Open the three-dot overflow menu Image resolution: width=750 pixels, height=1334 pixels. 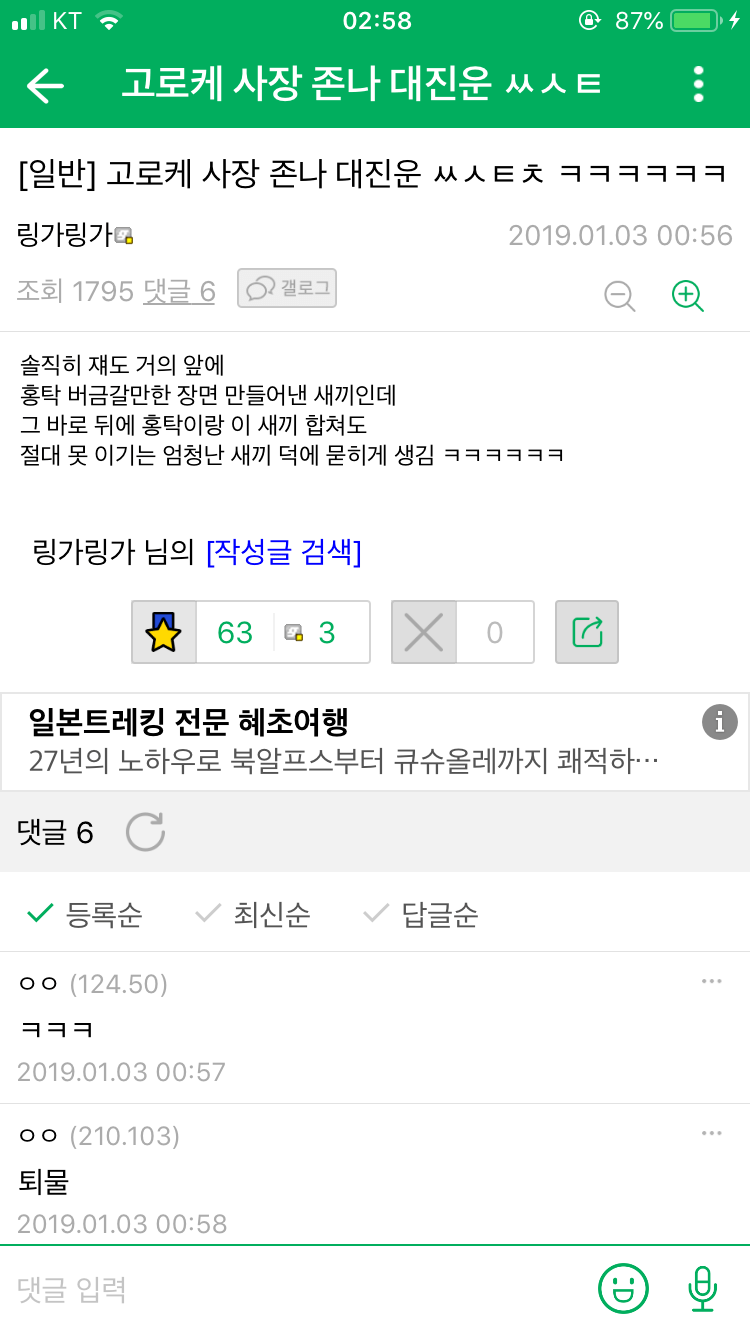pyautogui.click(x=697, y=85)
